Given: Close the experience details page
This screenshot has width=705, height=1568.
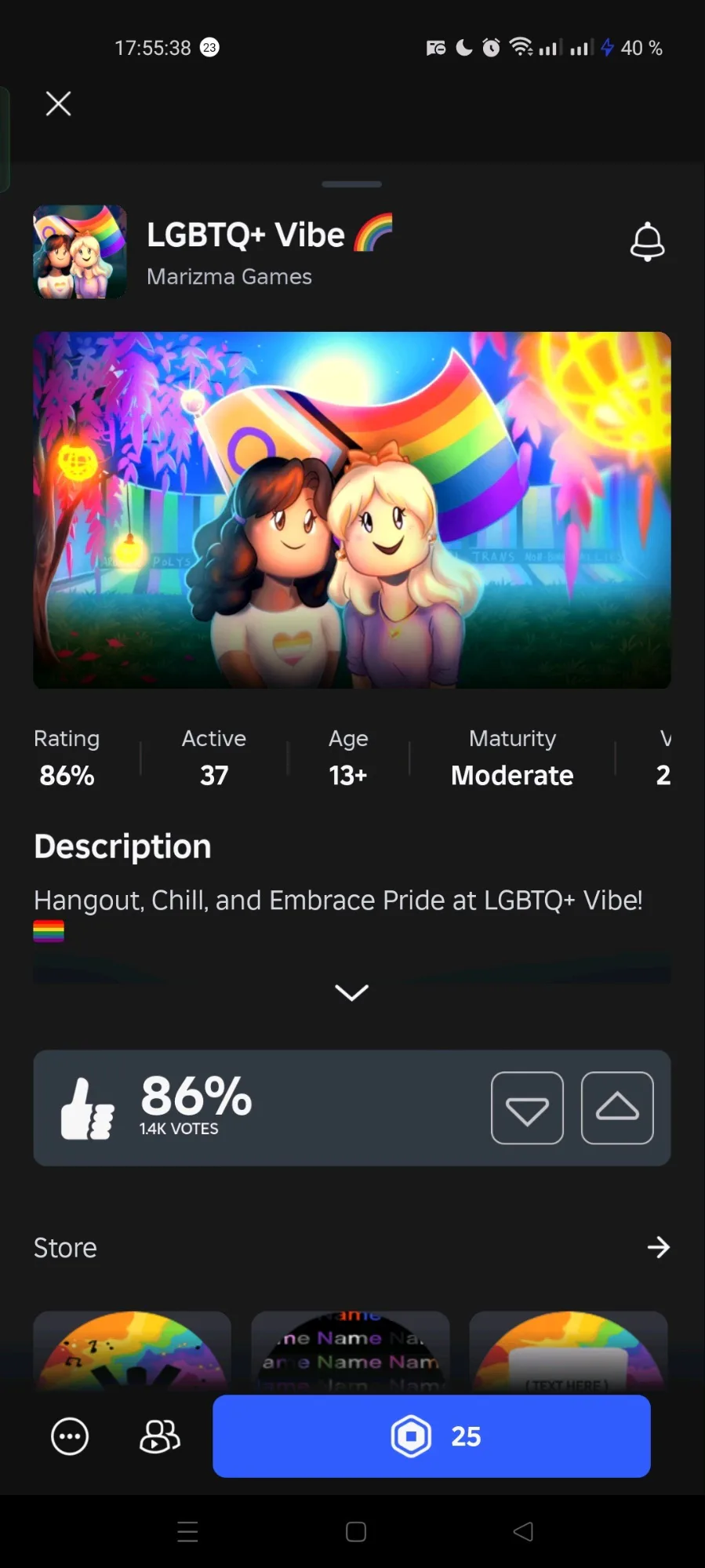Looking at the screenshot, I should pos(58,104).
